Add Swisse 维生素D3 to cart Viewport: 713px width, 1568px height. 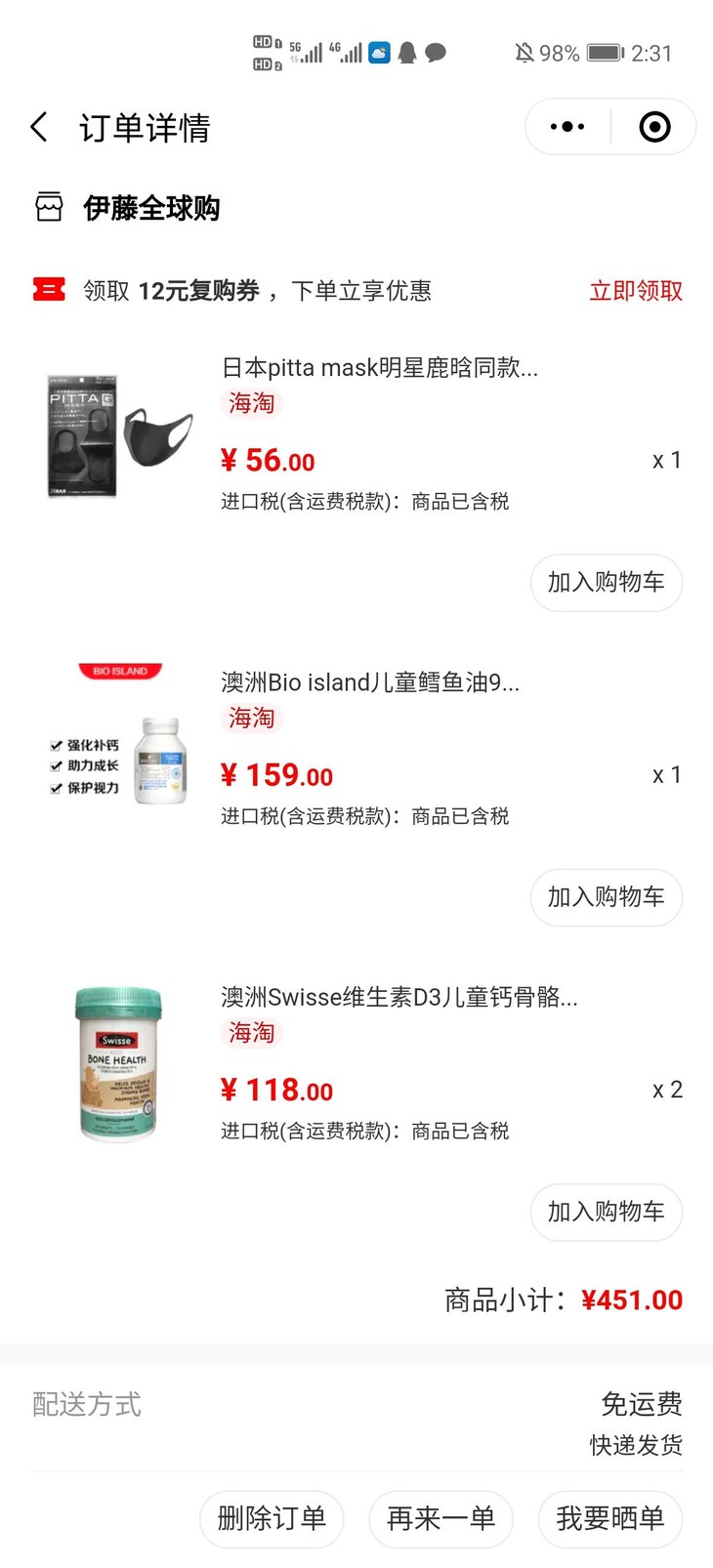pos(606,1212)
